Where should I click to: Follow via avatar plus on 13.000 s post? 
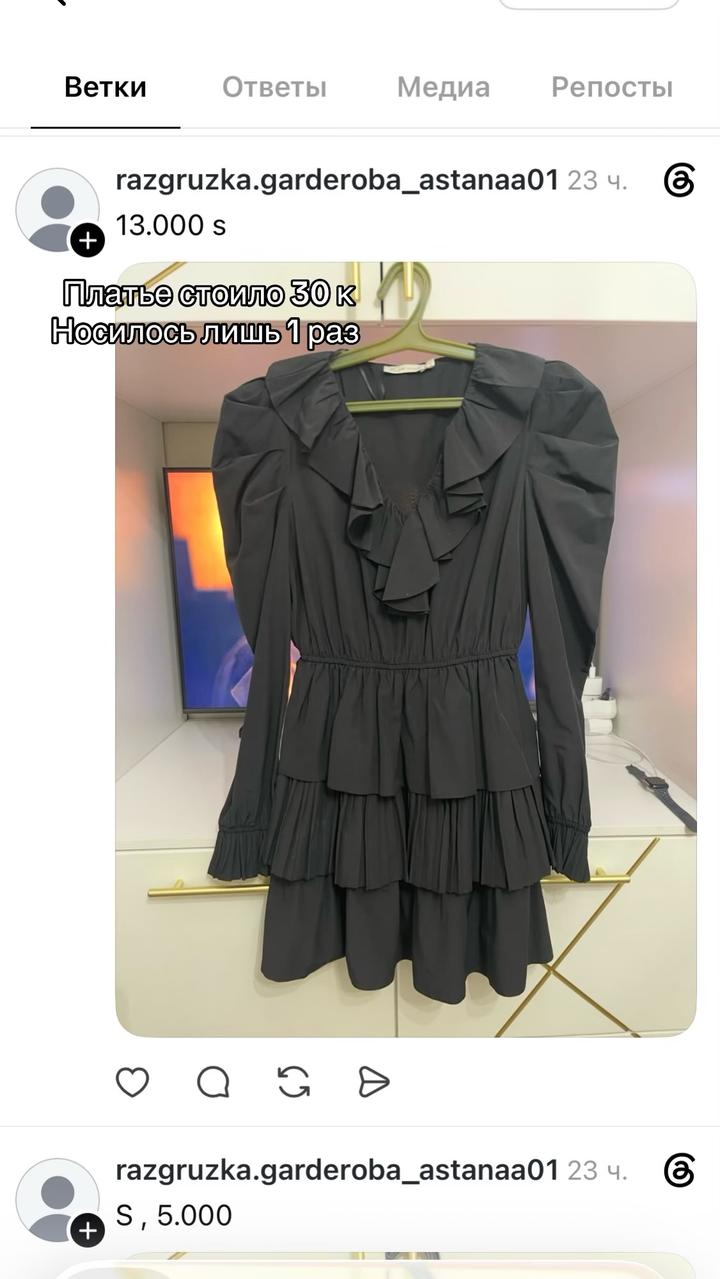pyautogui.click(x=88, y=240)
